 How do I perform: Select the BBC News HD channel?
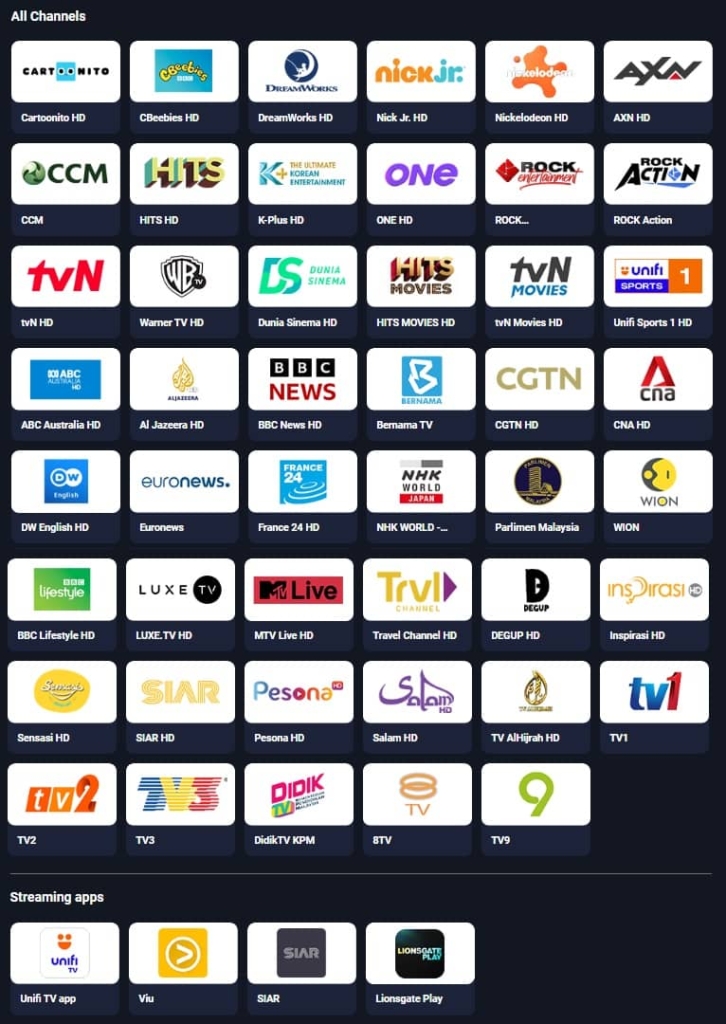pyautogui.click(x=302, y=379)
